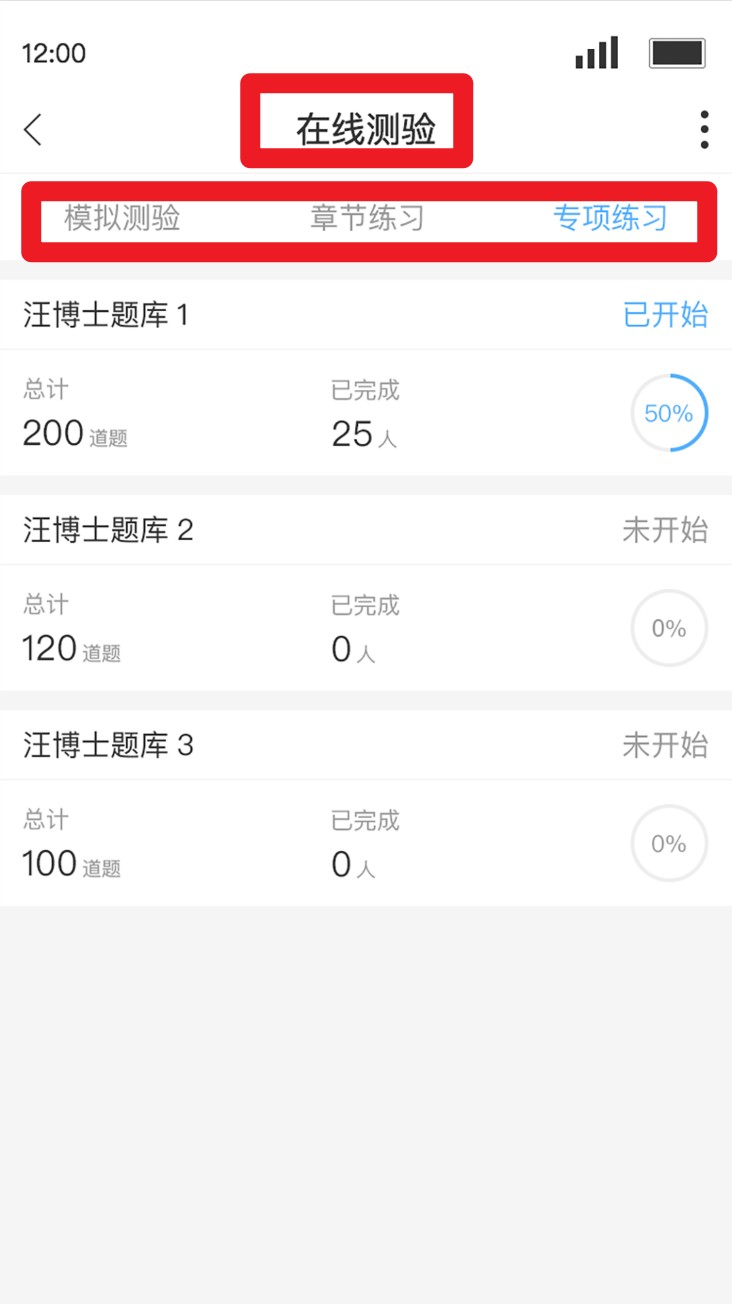Go back using the arrow icon

pos(33,129)
